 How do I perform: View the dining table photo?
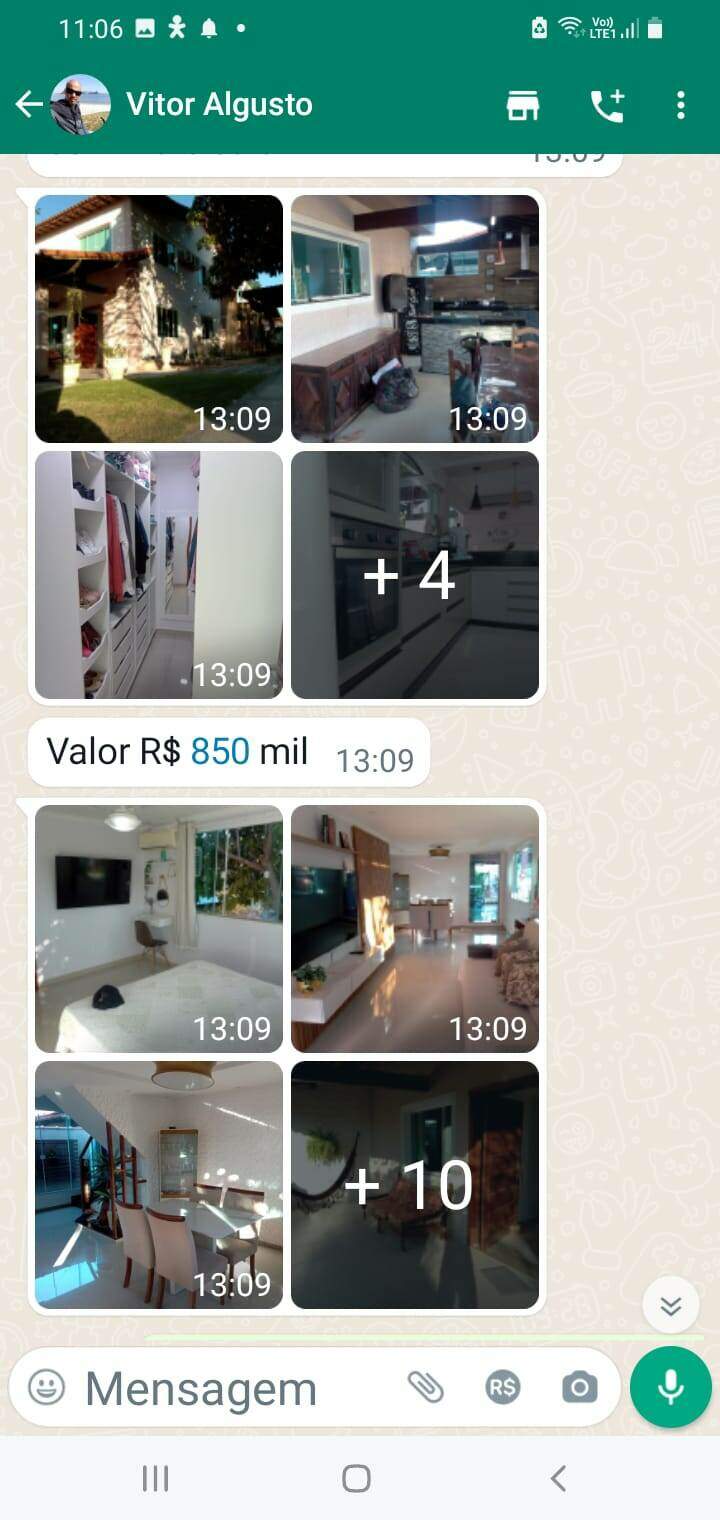tap(159, 1184)
